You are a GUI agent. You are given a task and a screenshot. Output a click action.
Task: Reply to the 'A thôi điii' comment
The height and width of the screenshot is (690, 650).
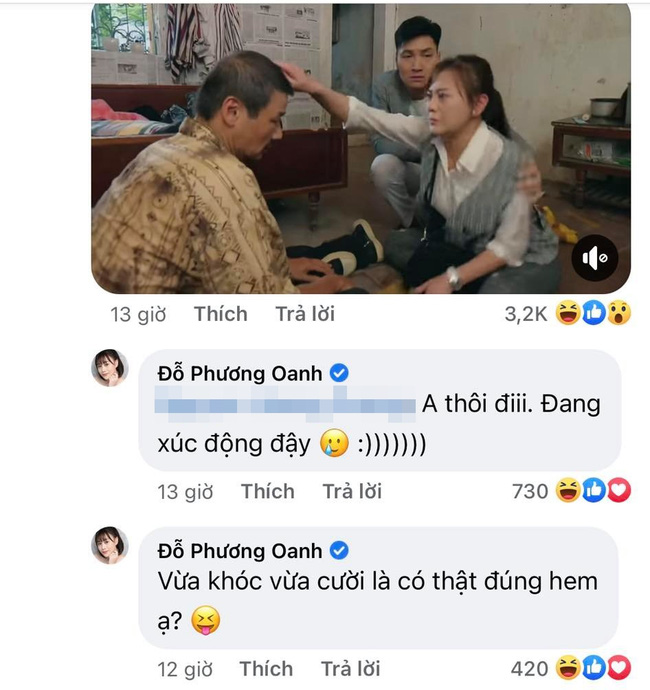(351, 491)
